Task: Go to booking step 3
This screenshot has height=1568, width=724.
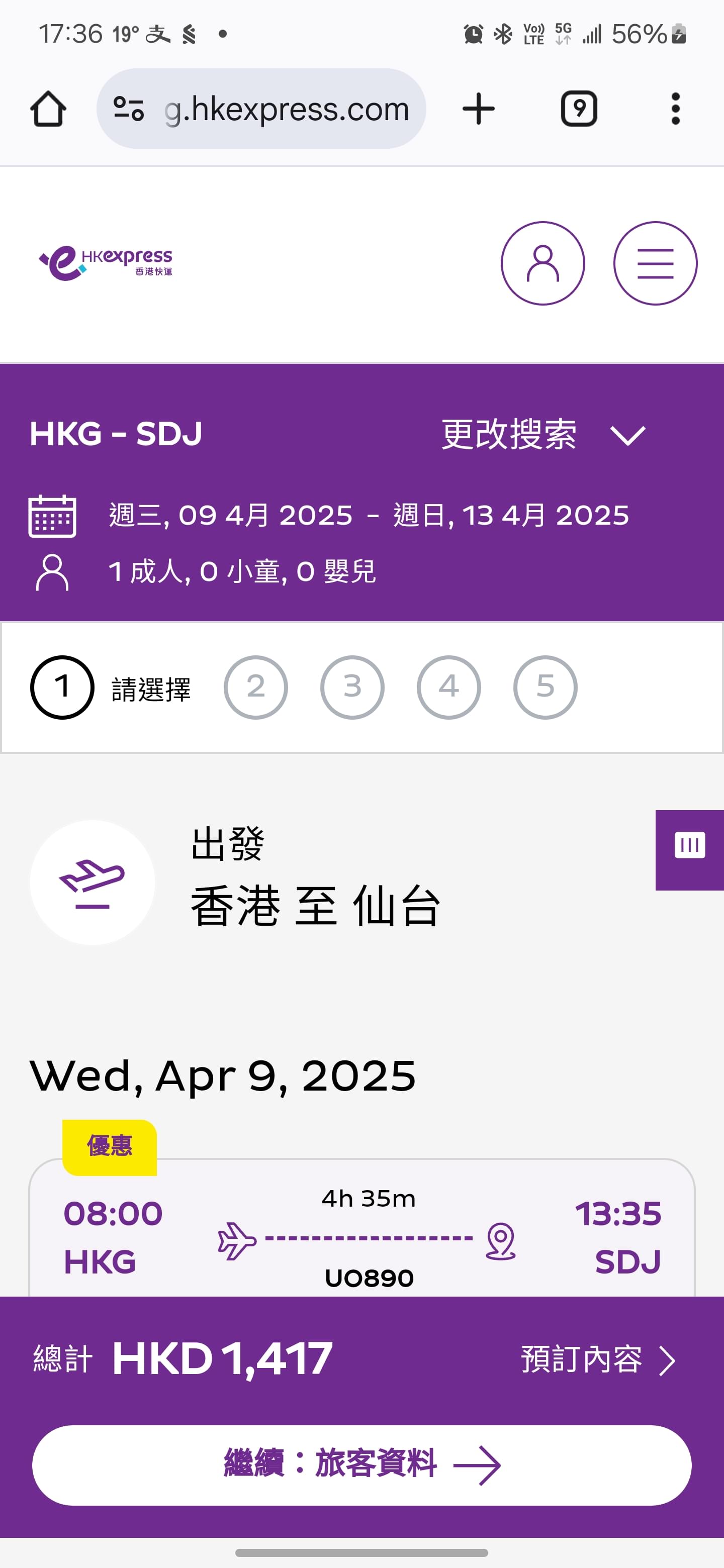Action: click(x=352, y=687)
